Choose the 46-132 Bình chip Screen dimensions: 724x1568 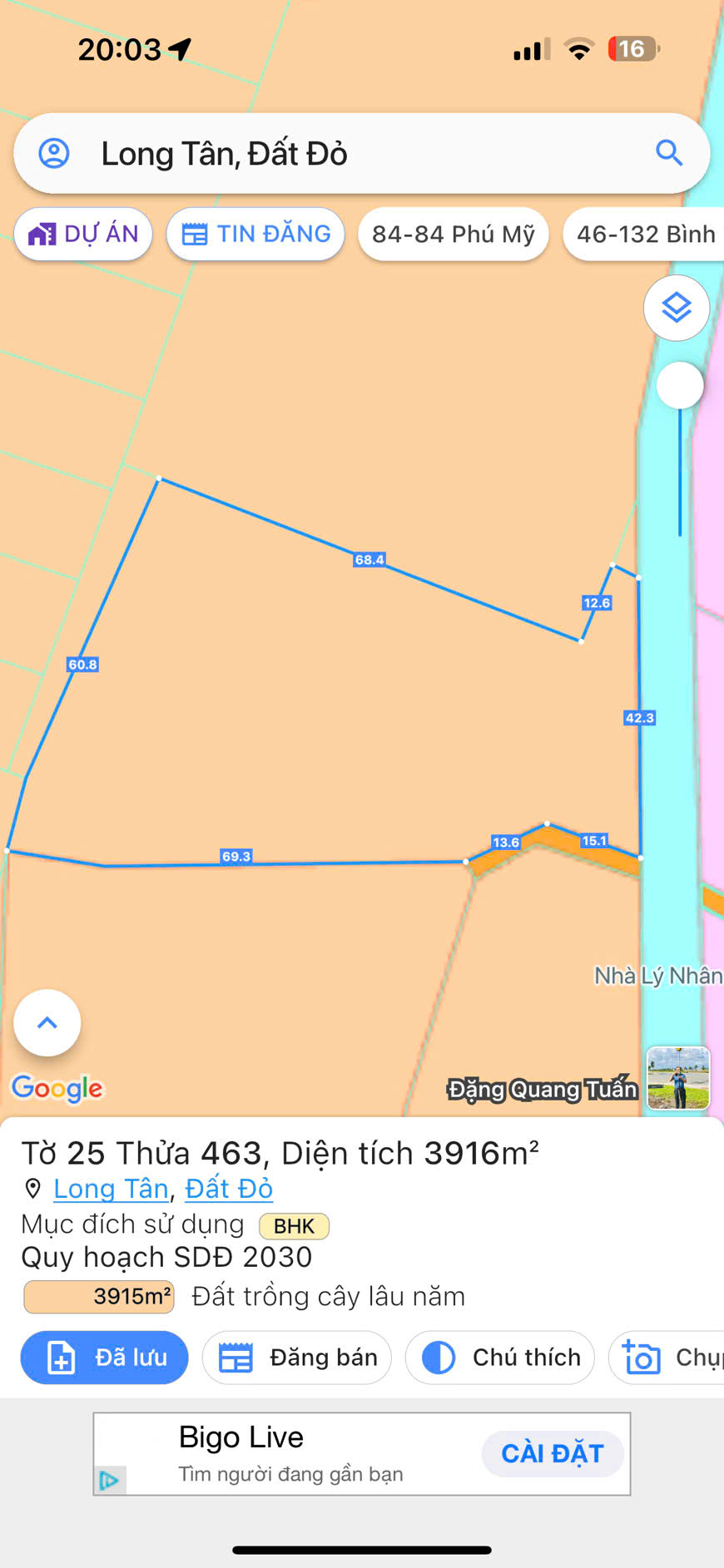645,234
